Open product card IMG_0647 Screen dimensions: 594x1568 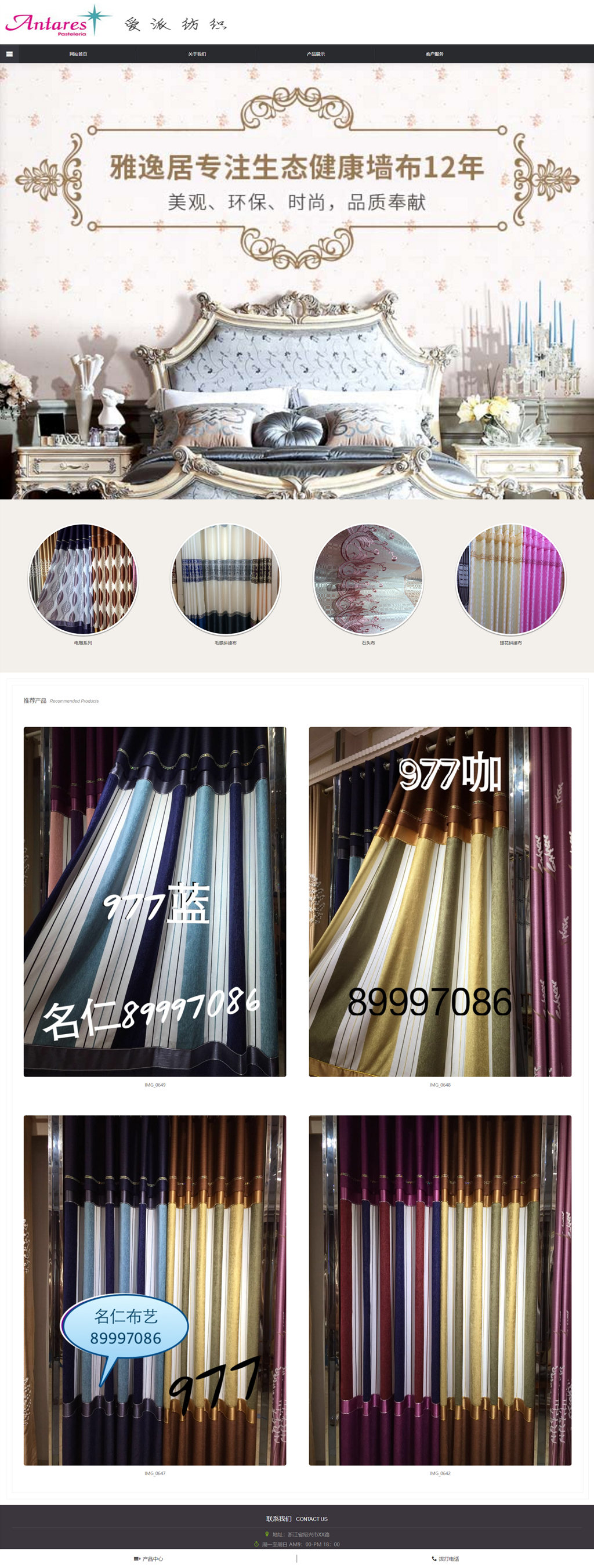(x=154, y=1289)
